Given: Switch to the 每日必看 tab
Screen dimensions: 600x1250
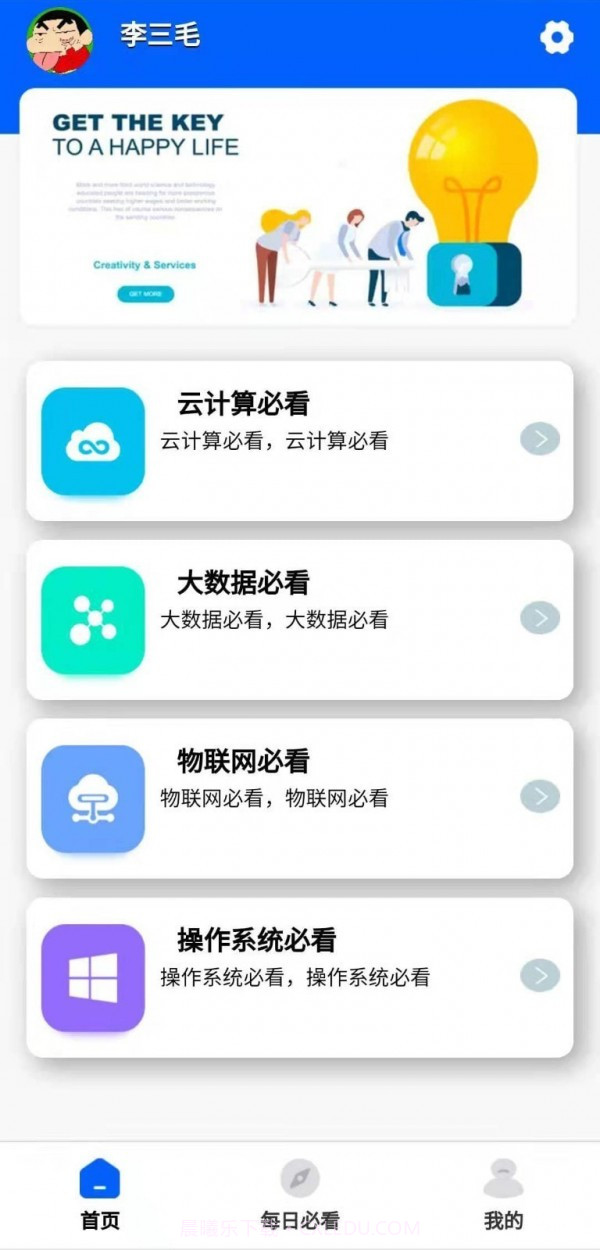Looking at the screenshot, I should coord(300,1195).
